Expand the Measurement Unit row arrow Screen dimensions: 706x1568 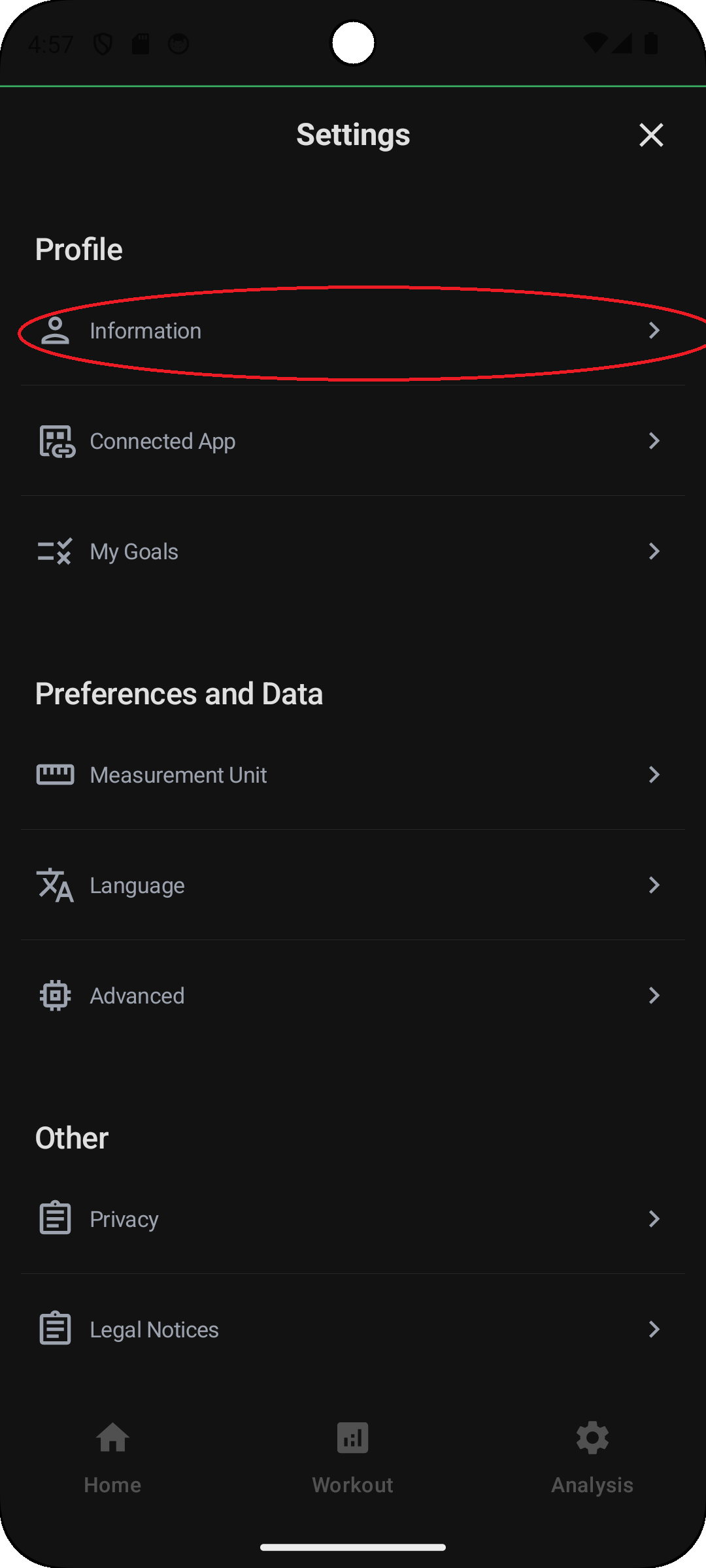click(x=656, y=775)
